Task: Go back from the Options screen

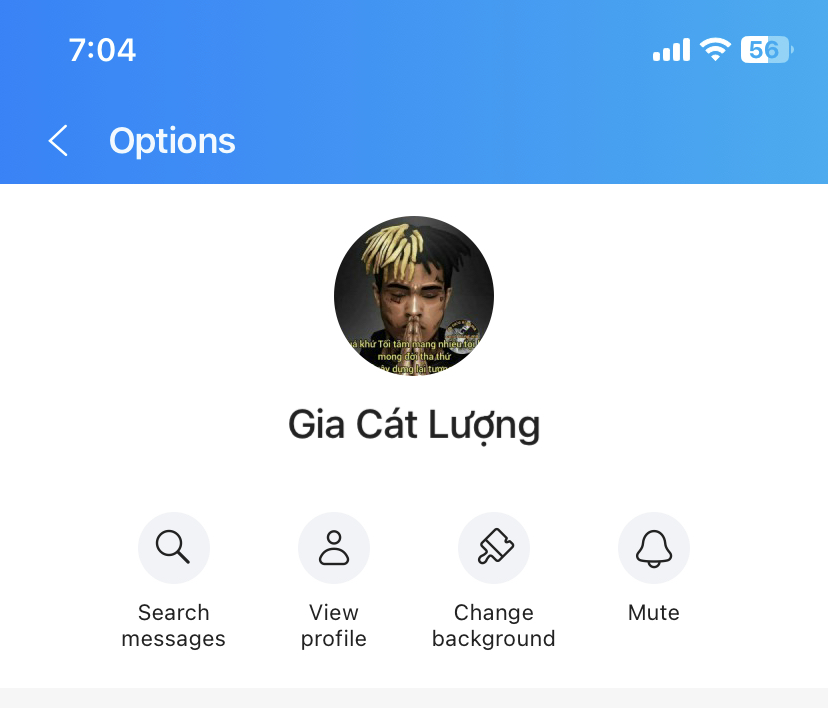Action: (x=59, y=141)
